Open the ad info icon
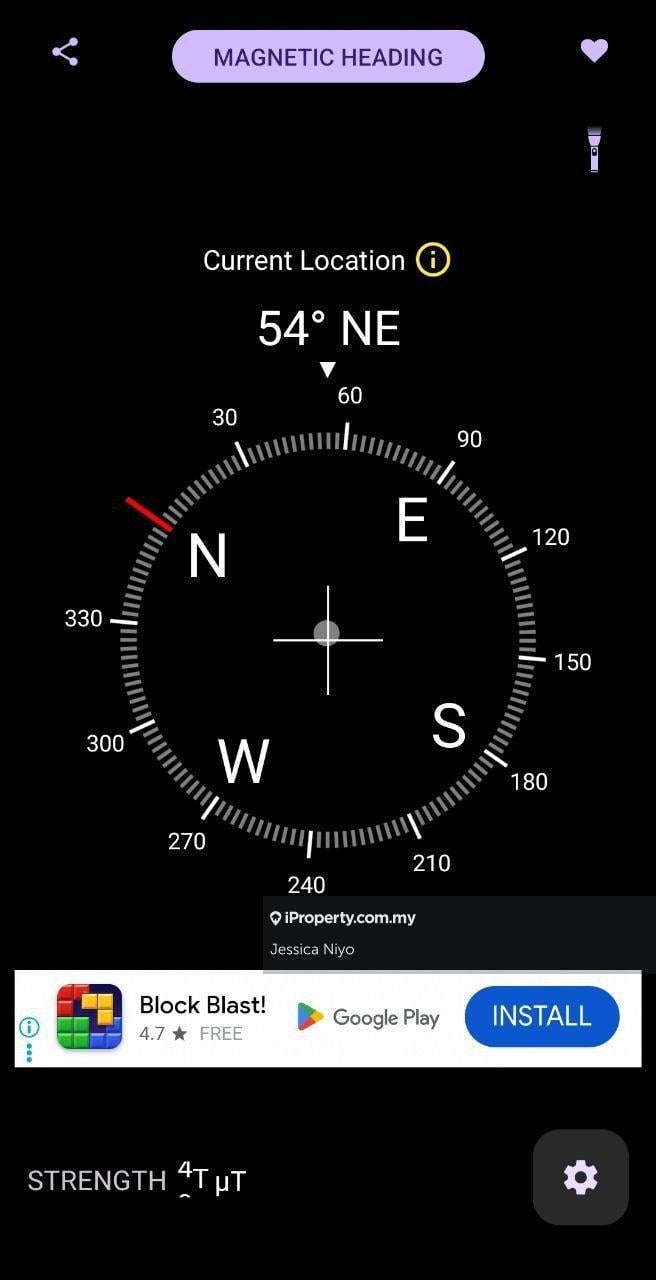 coord(30,1027)
